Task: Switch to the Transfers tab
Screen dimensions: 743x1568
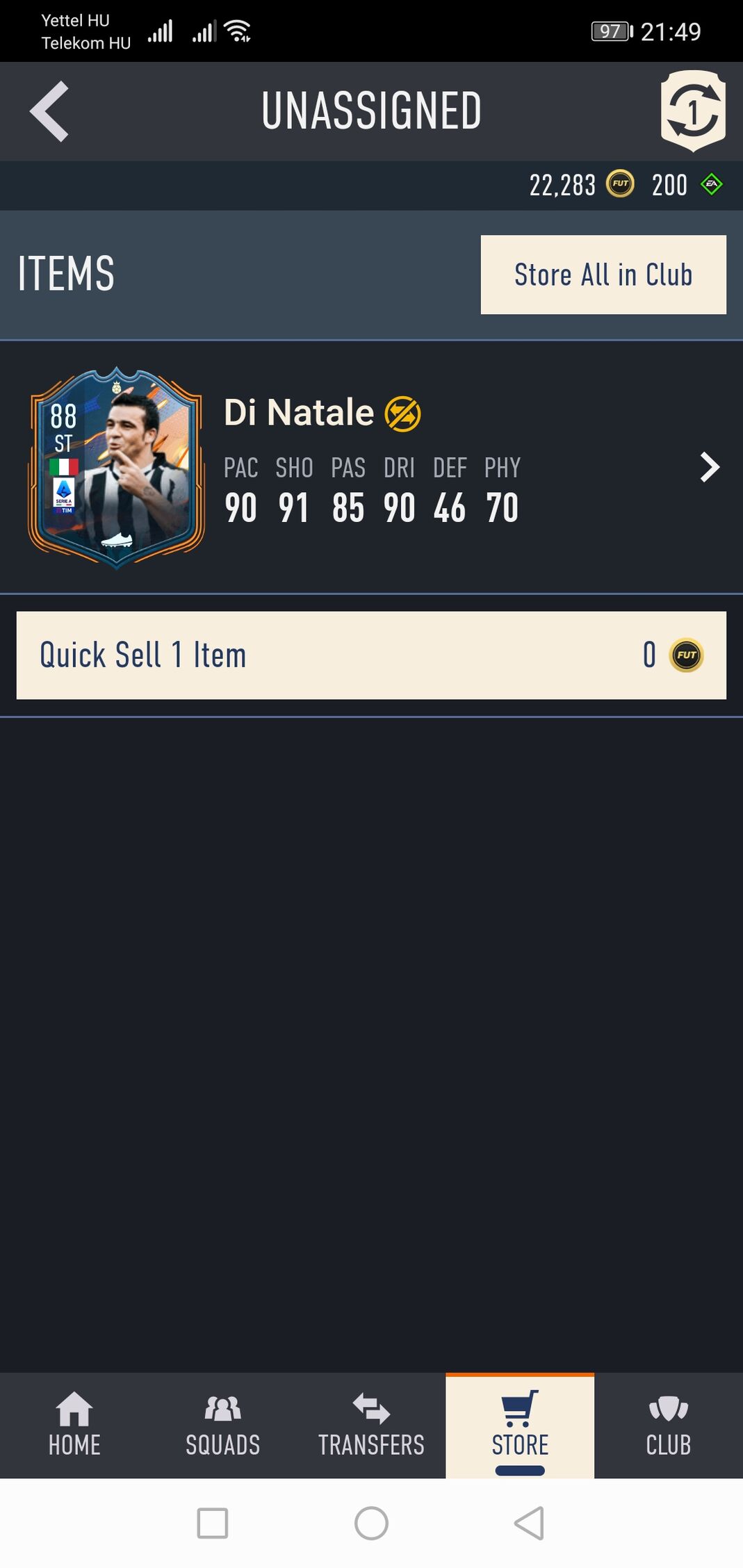Action: coord(371,1425)
